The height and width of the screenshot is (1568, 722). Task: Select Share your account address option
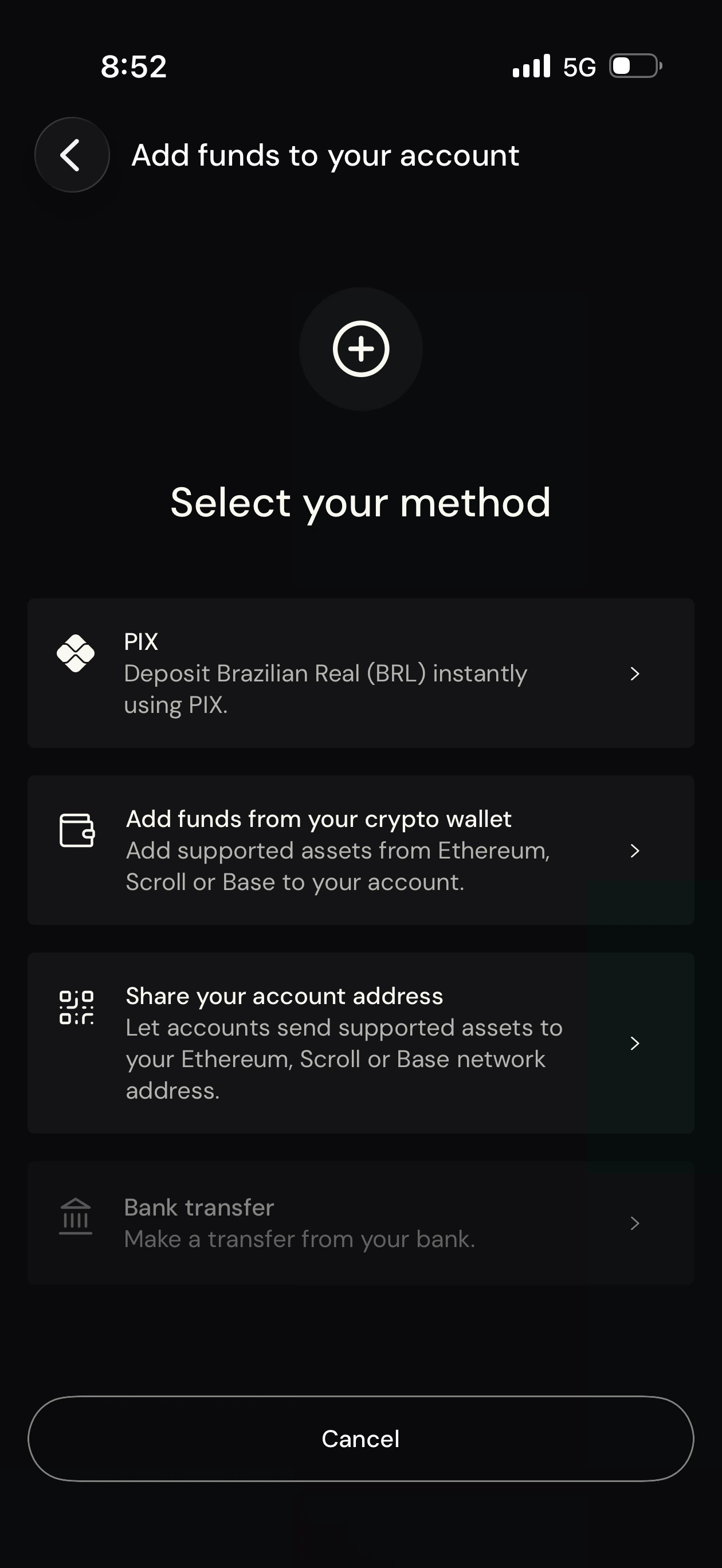tap(360, 1042)
